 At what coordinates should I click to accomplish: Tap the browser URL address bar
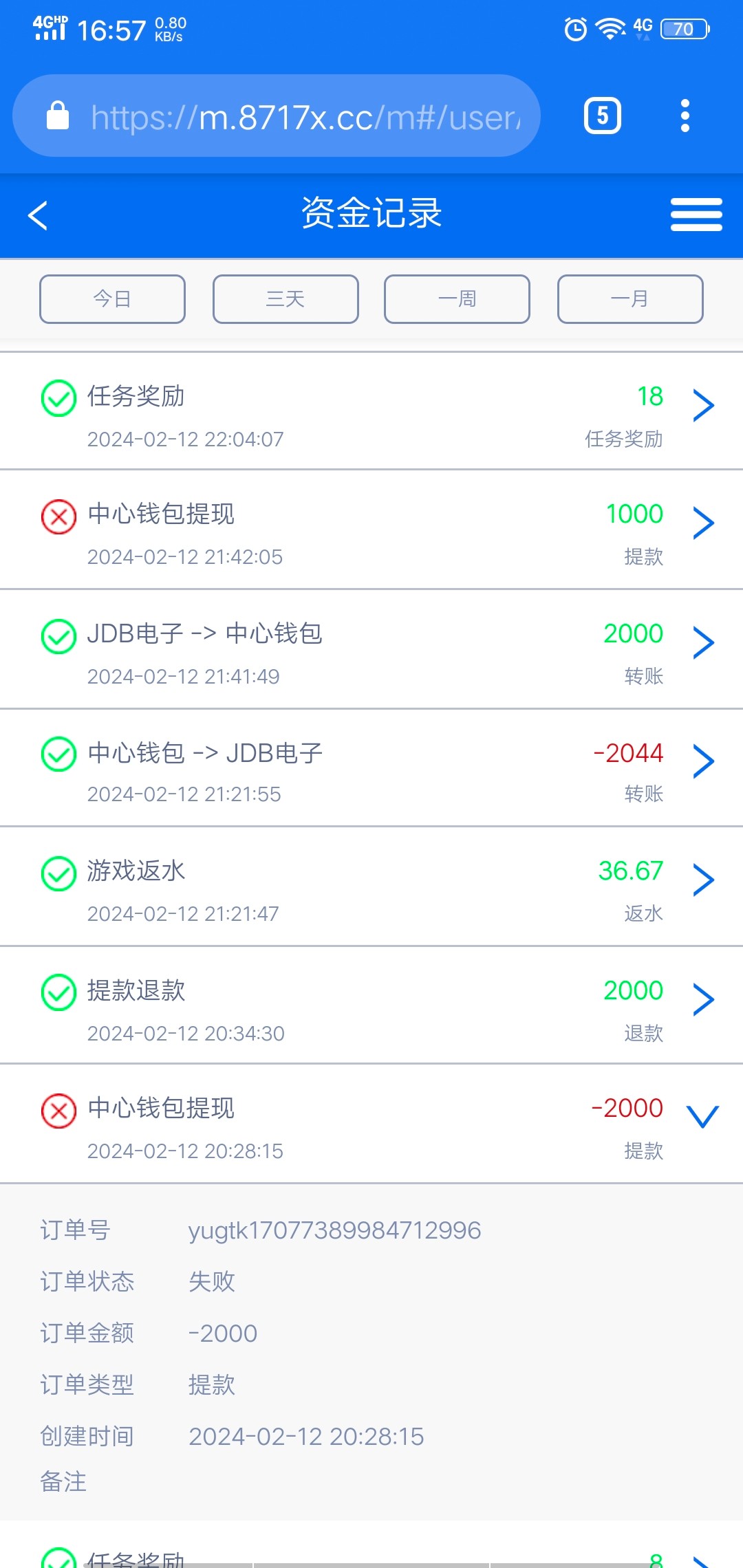coord(277,116)
